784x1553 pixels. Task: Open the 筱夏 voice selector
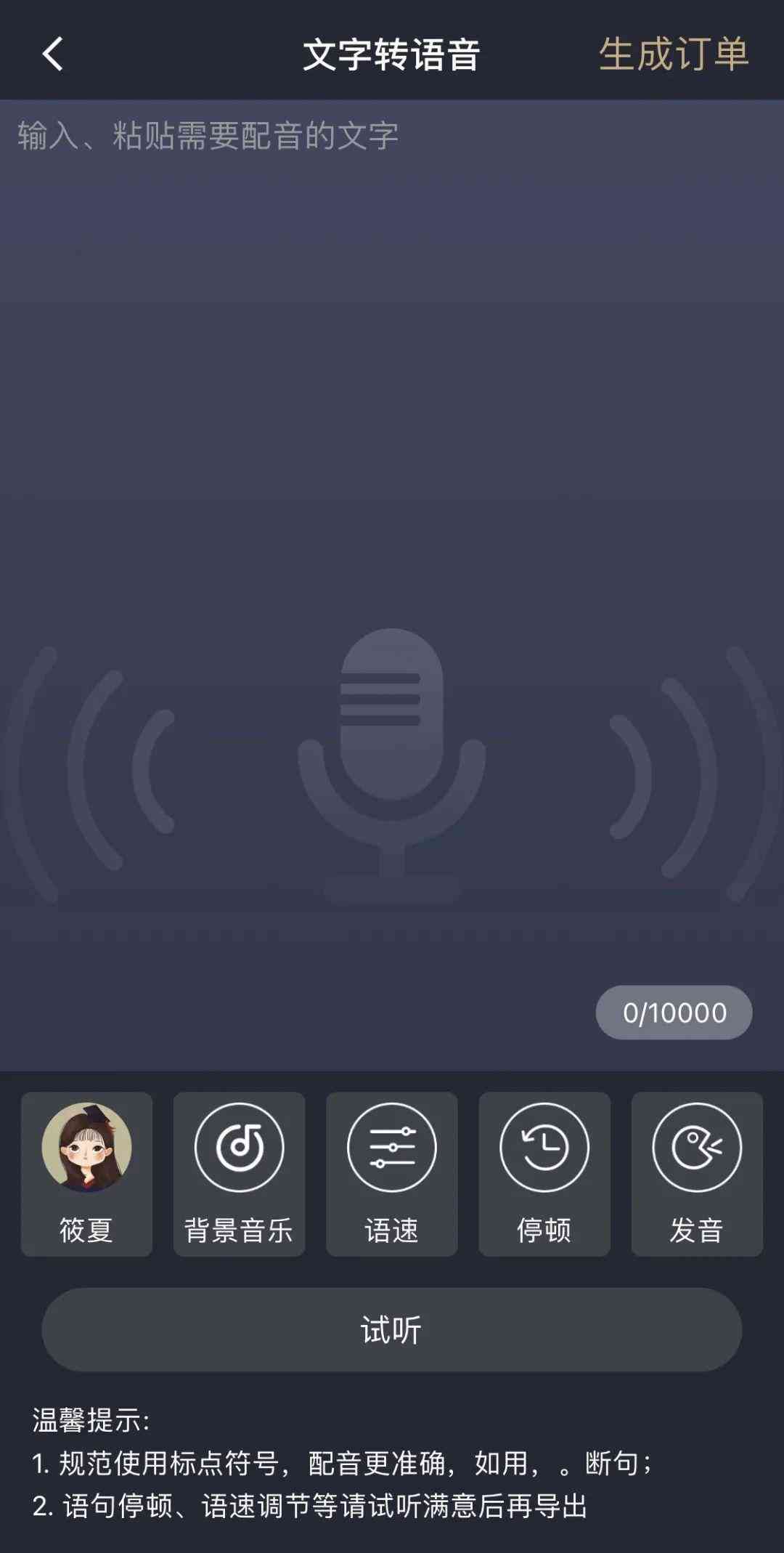pyautogui.click(x=86, y=1173)
